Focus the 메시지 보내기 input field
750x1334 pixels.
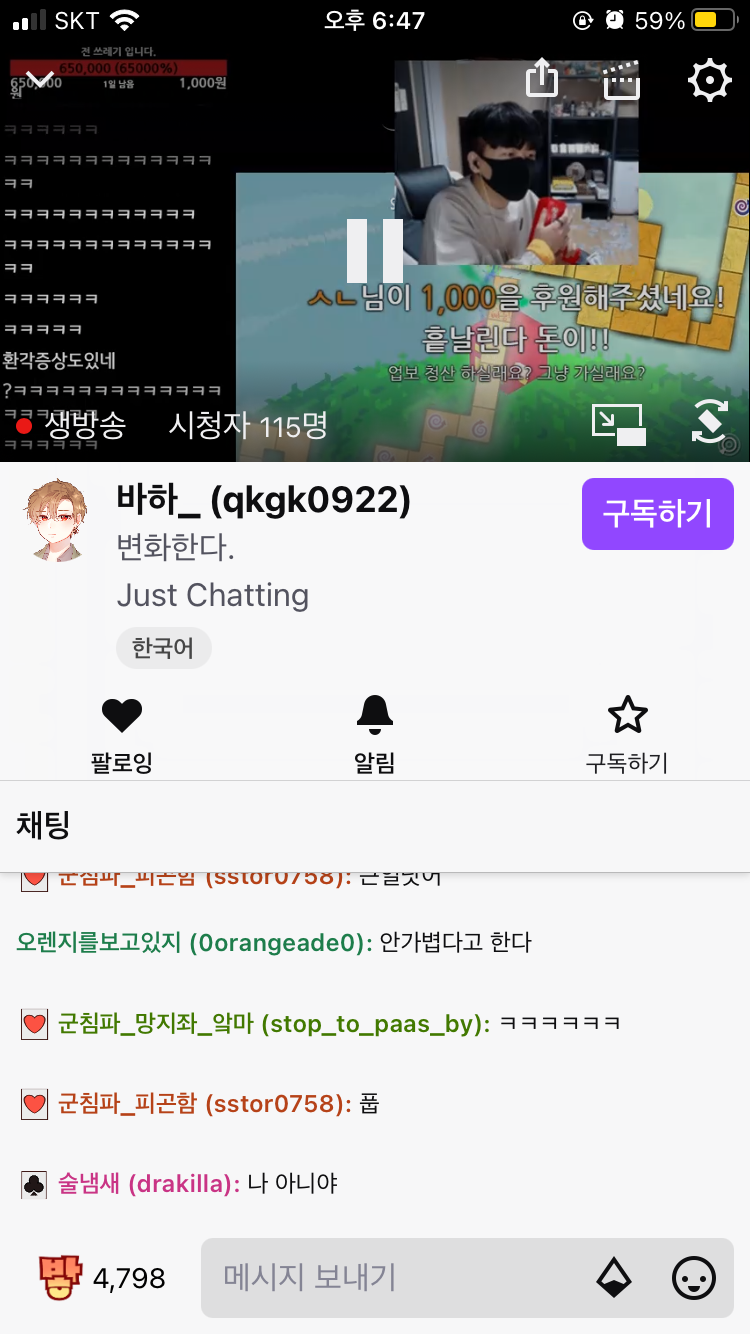(x=395, y=1277)
